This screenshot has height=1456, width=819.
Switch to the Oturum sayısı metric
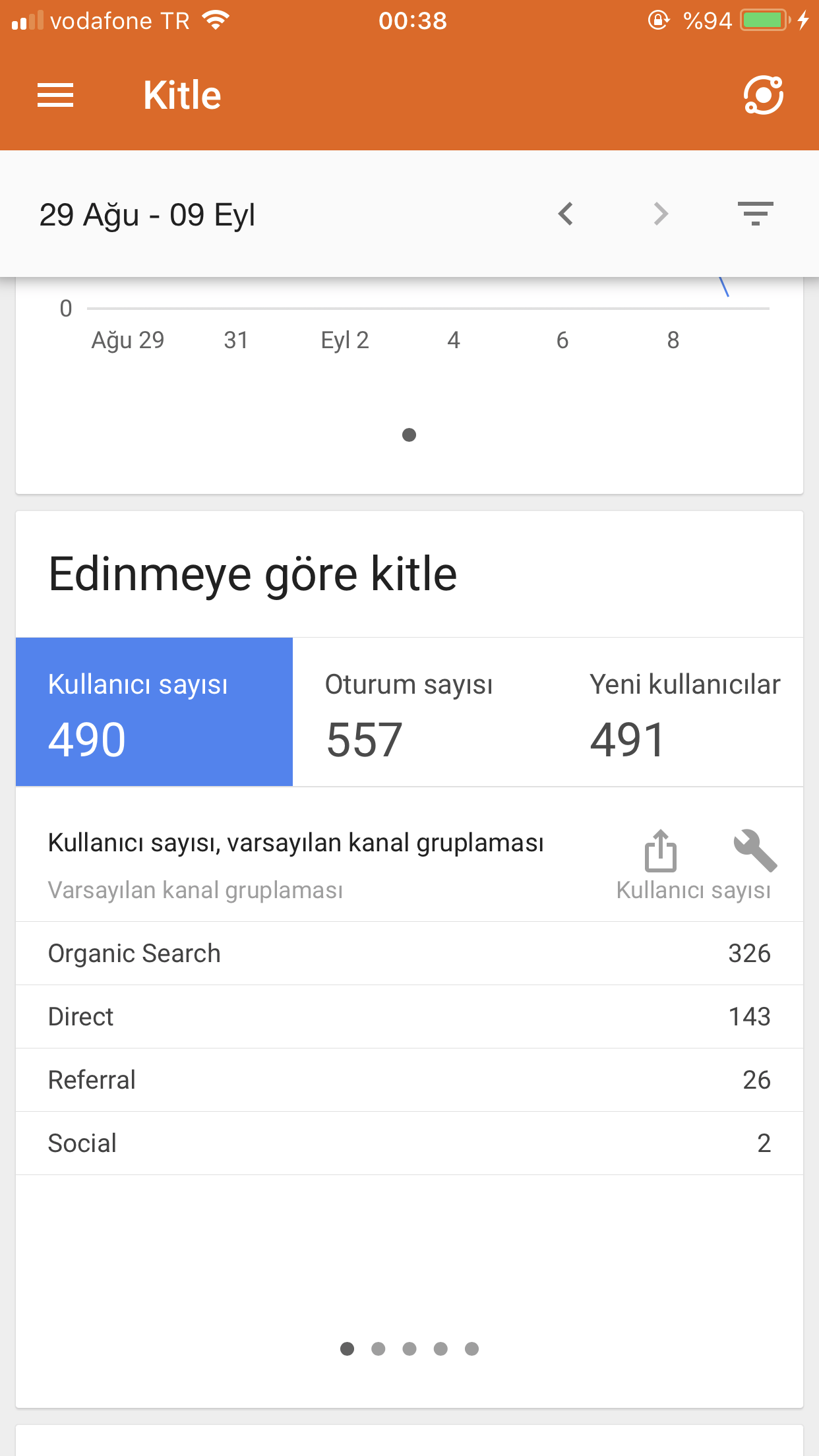click(x=425, y=712)
